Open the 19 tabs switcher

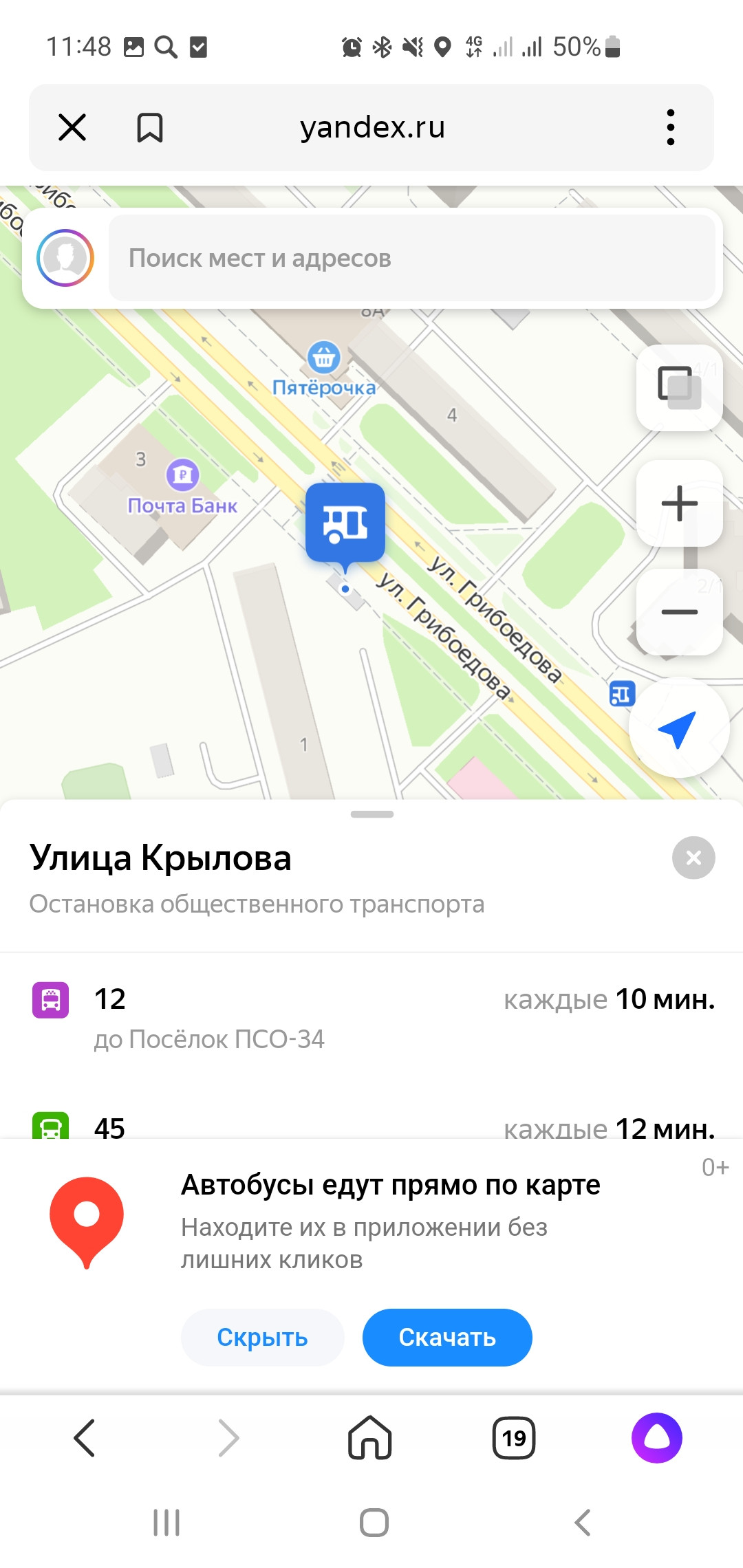(514, 1438)
